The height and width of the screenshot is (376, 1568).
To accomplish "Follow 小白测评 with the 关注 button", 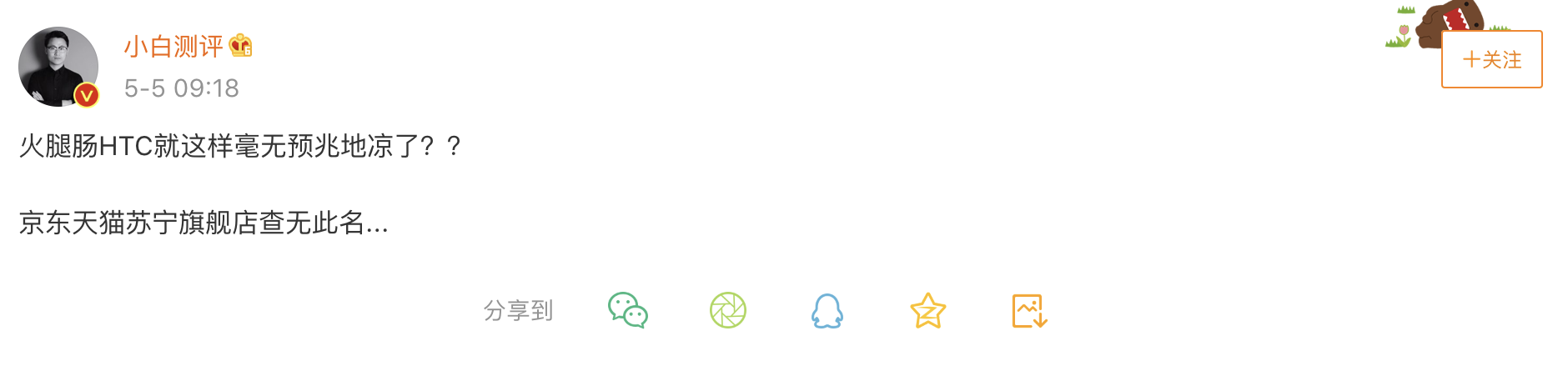I will point(1491,59).
